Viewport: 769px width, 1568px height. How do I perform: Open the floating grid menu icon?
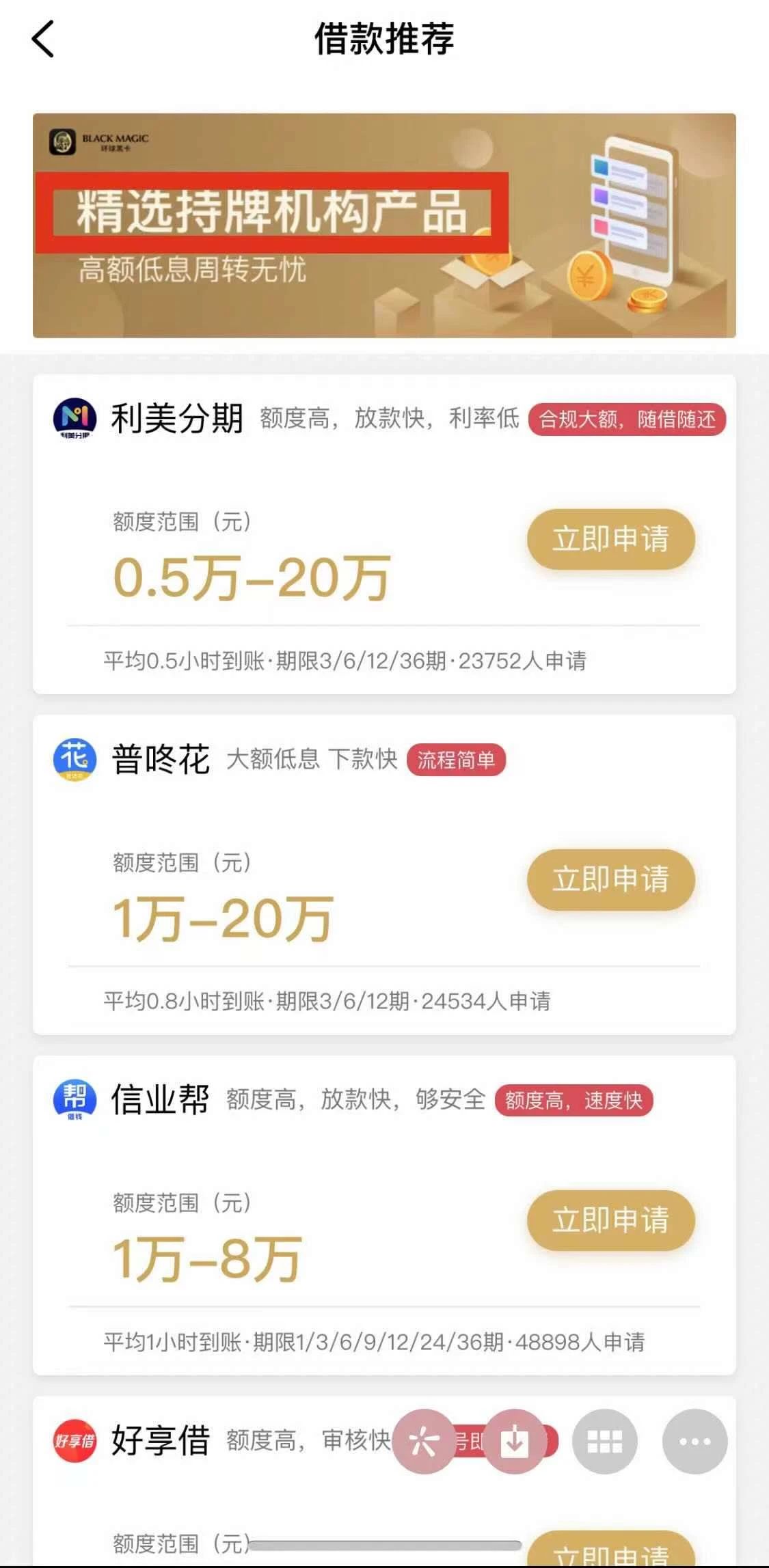(605, 1441)
